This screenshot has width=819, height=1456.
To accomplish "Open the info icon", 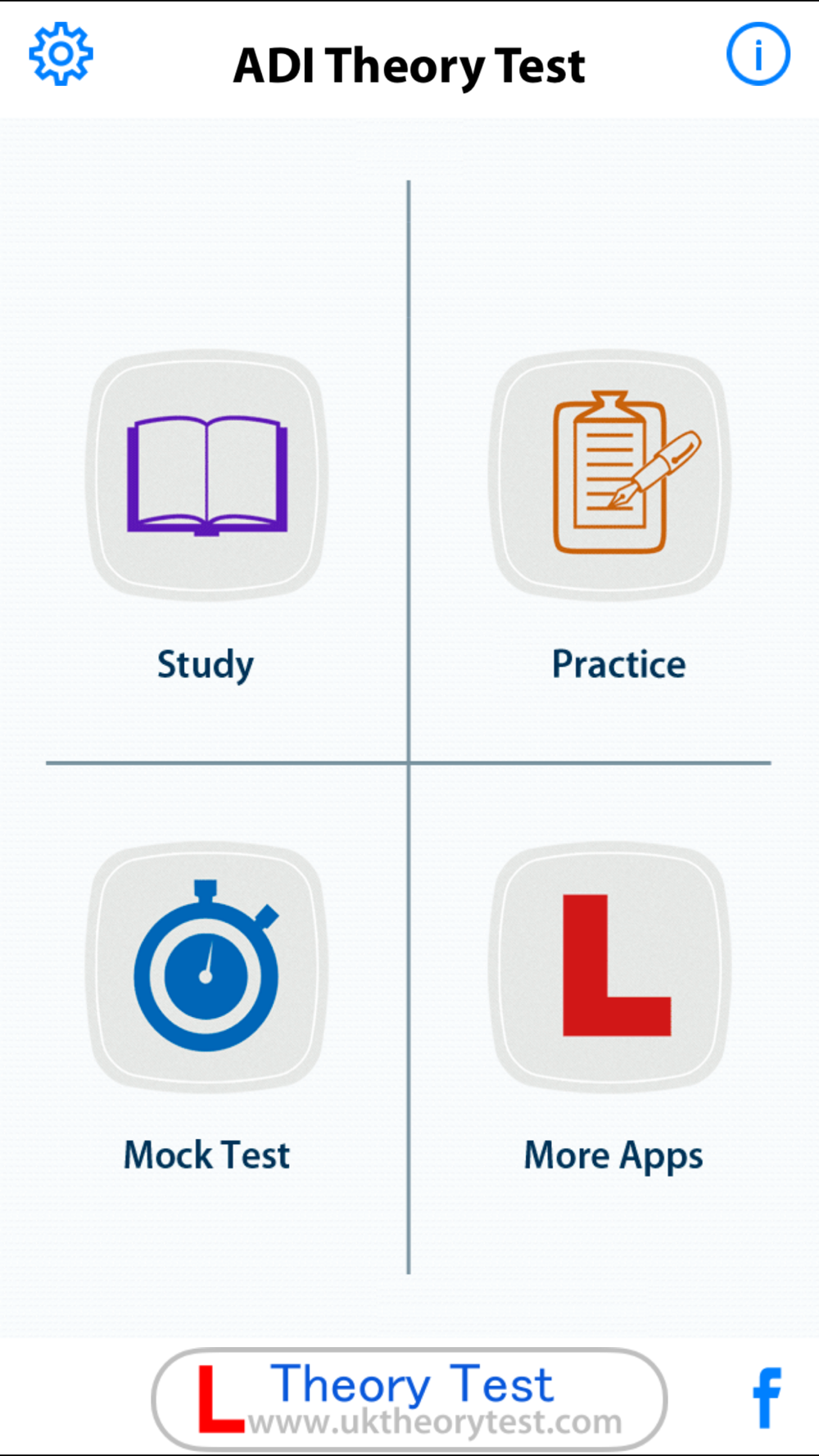I will (x=758, y=55).
